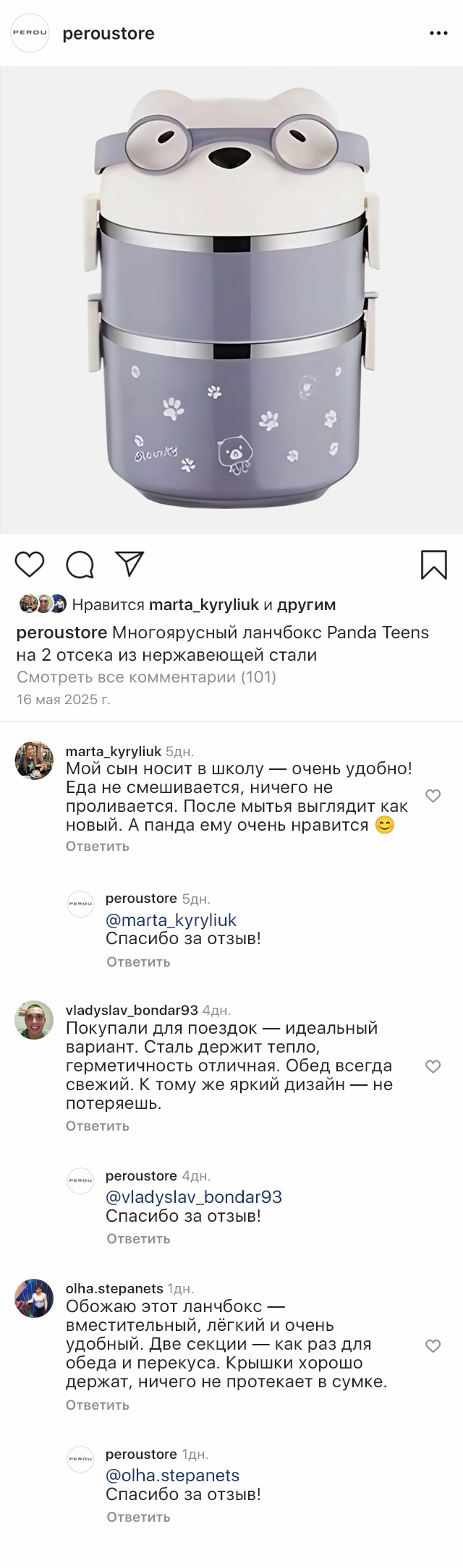Open the three-dot overflow menu
Screen dimensions: 463x1568
click(x=438, y=34)
